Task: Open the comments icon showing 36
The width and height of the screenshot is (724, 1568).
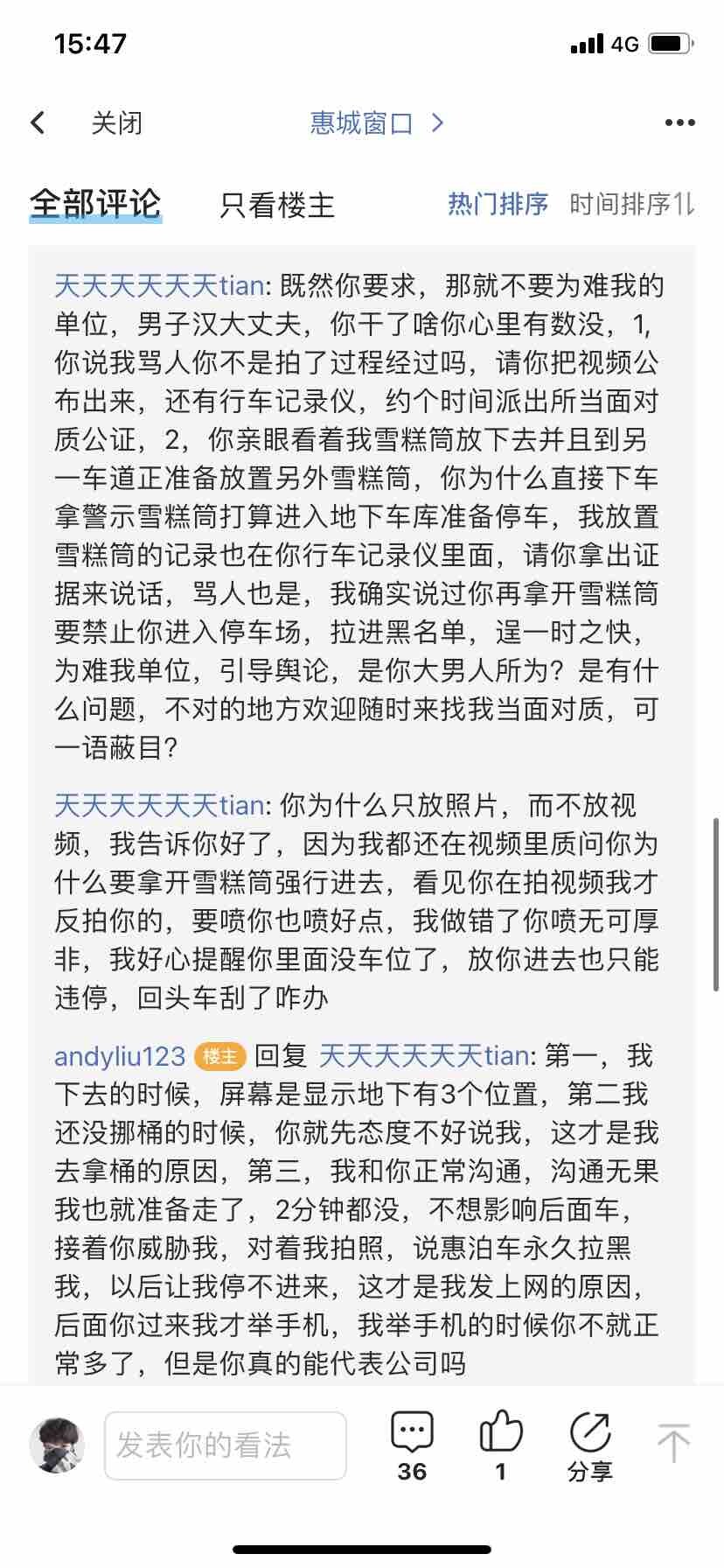Action: click(x=412, y=1445)
